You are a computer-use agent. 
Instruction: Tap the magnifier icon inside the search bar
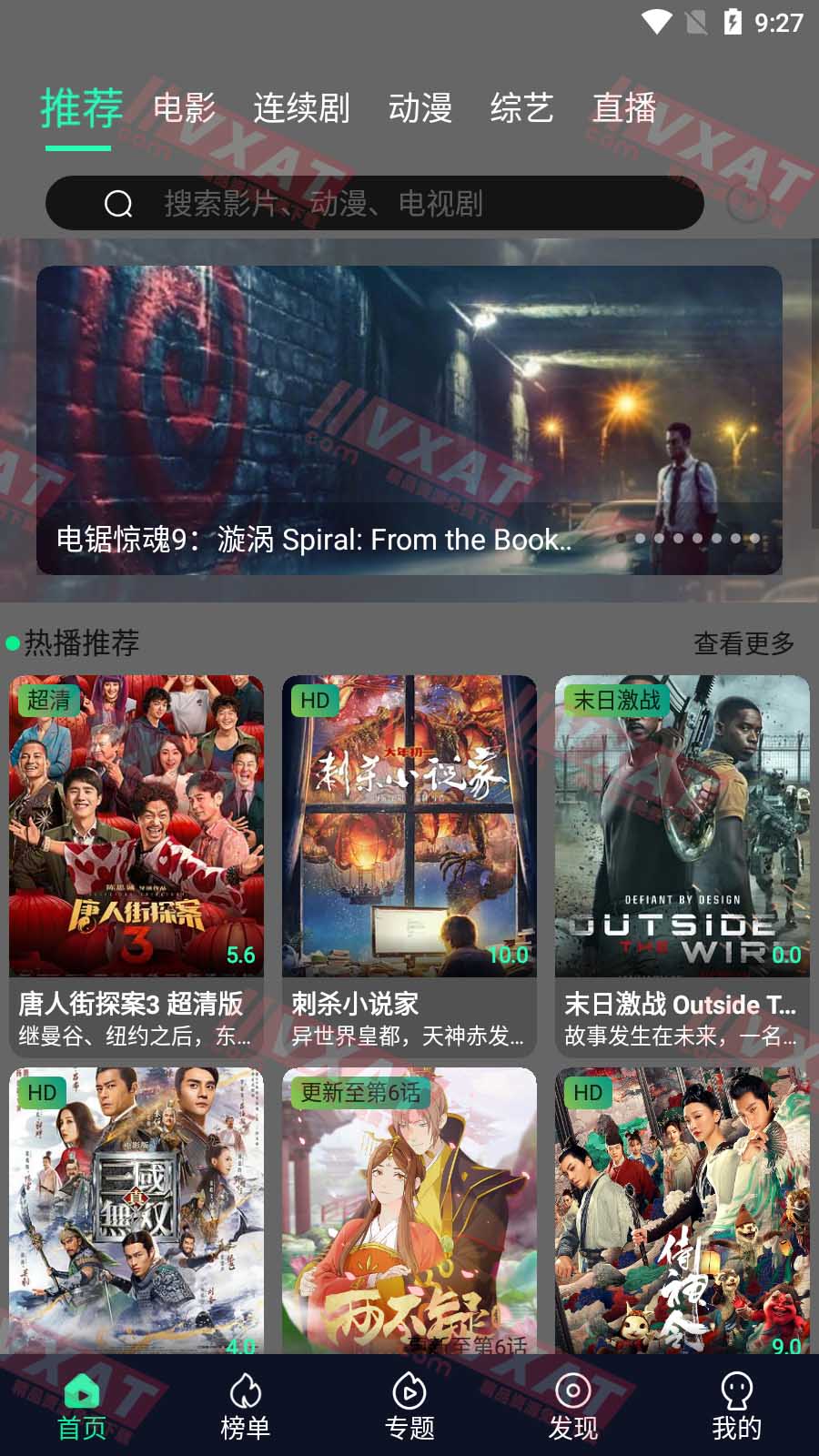[118, 203]
